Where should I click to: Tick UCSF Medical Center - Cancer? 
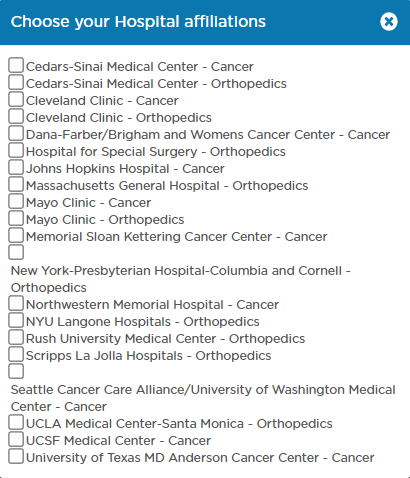click(16, 439)
